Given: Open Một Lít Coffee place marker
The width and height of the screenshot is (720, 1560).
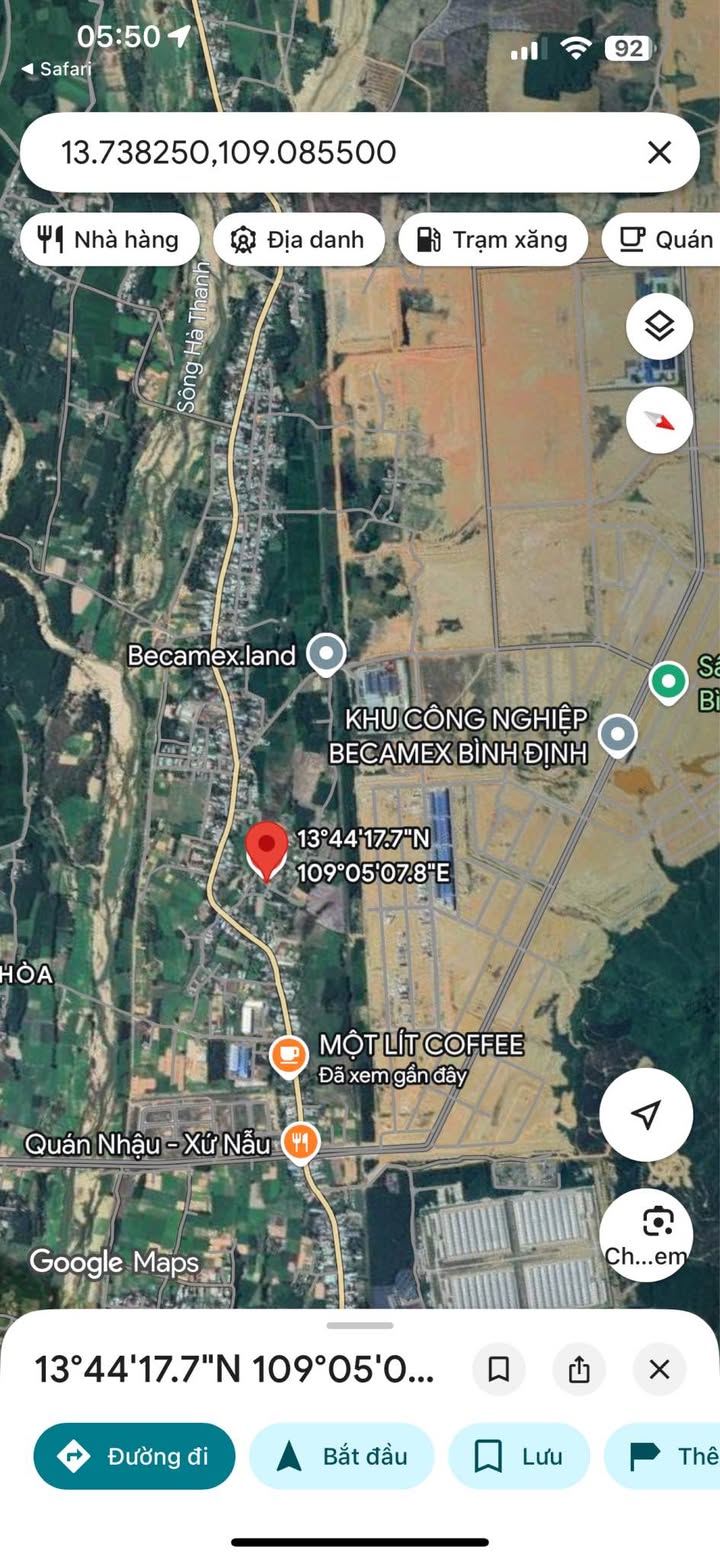Looking at the screenshot, I should pos(289,1056).
